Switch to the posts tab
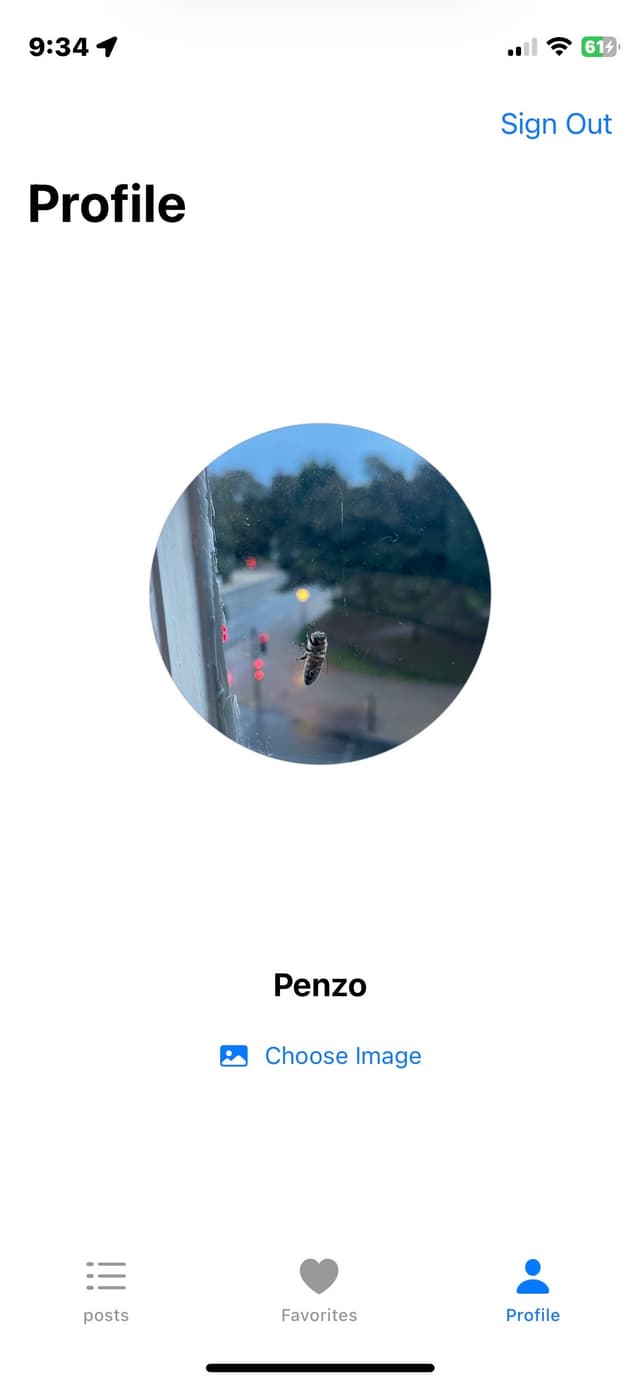 106,1290
